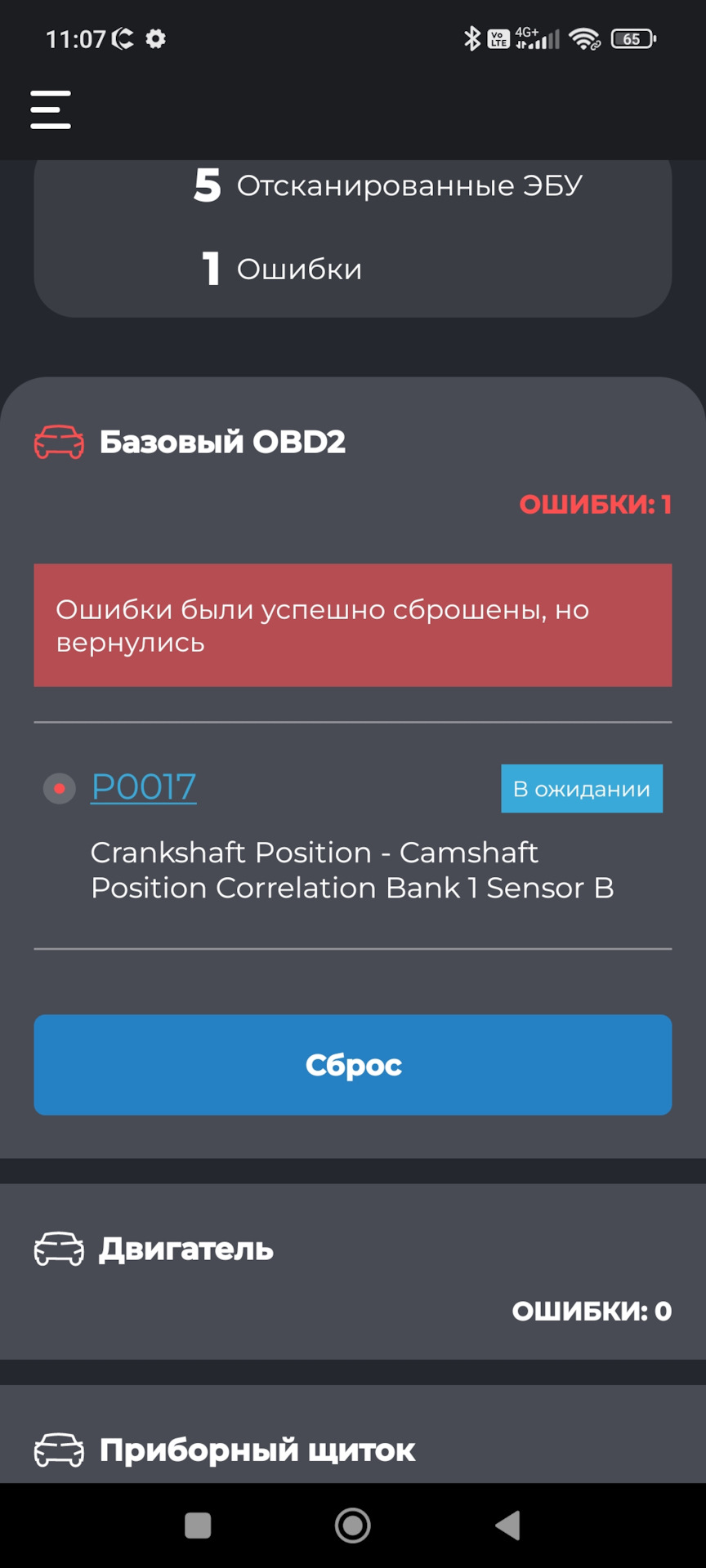This screenshot has width=706, height=1568.
Task: Open the hamburger drawer menu
Action: [x=51, y=109]
